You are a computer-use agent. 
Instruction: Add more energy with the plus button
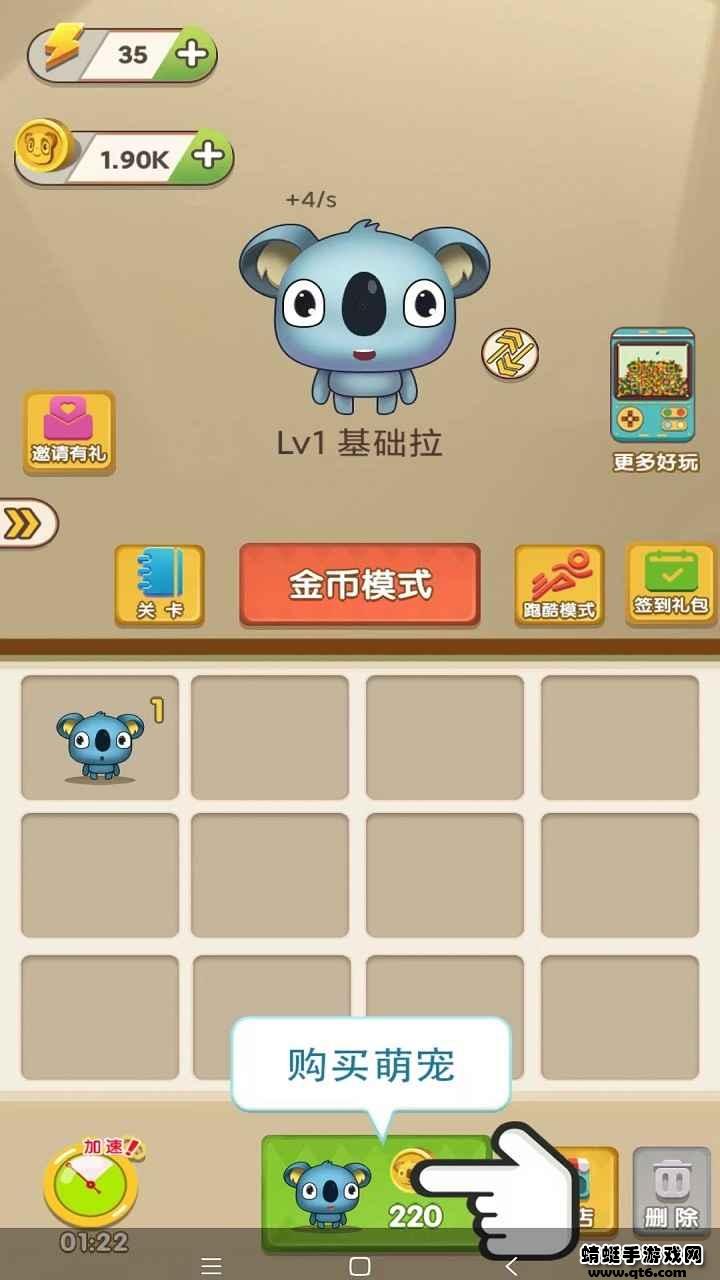point(191,54)
